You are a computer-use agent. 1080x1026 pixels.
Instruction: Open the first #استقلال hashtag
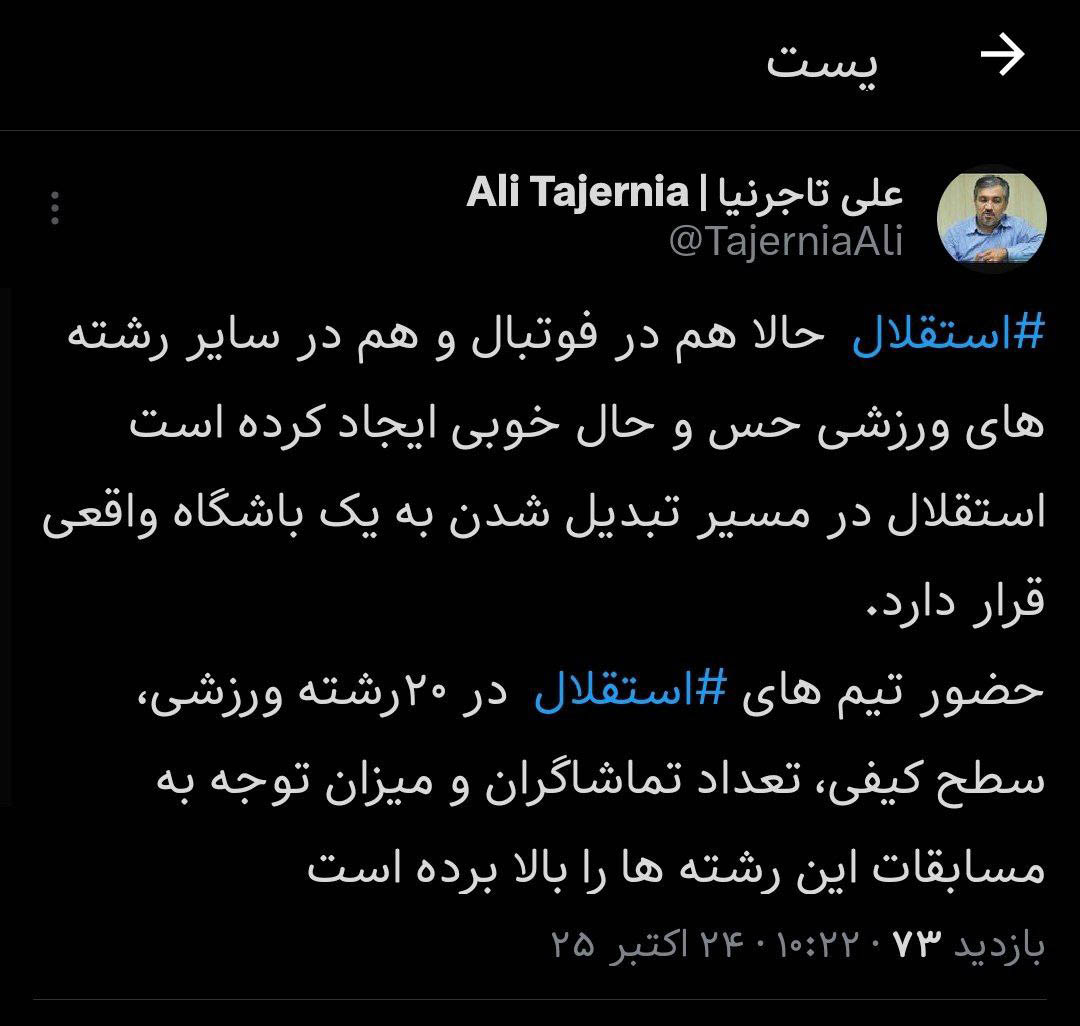click(947, 337)
